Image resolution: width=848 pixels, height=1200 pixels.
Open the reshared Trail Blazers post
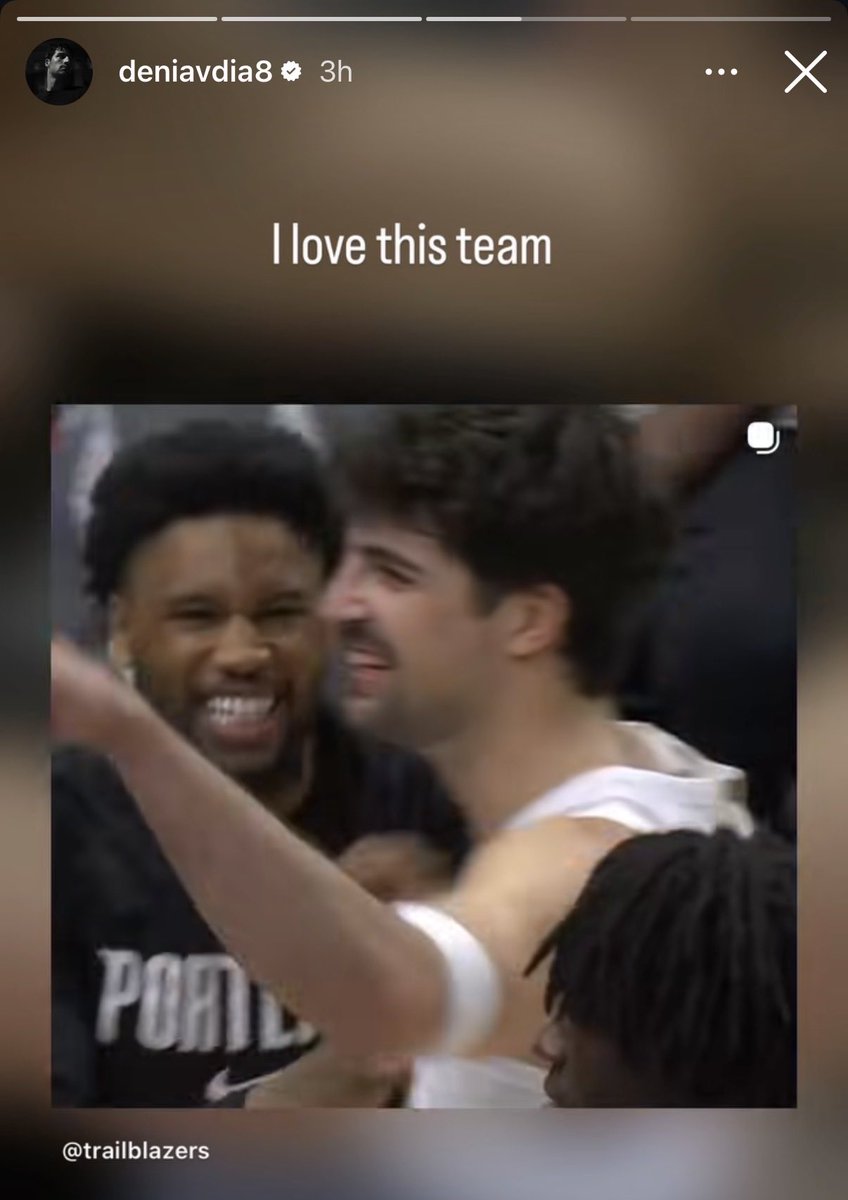pyautogui.click(x=424, y=755)
